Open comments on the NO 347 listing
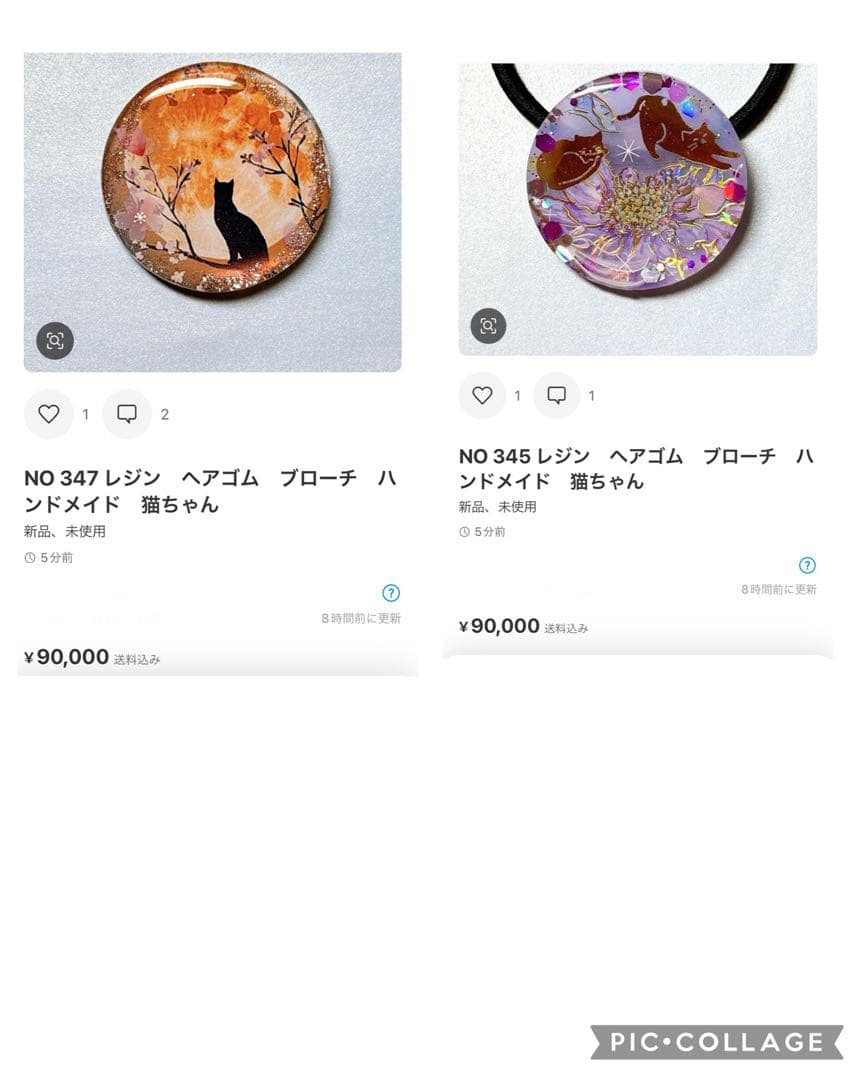The image size is (864, 1080). pos(127,412)
